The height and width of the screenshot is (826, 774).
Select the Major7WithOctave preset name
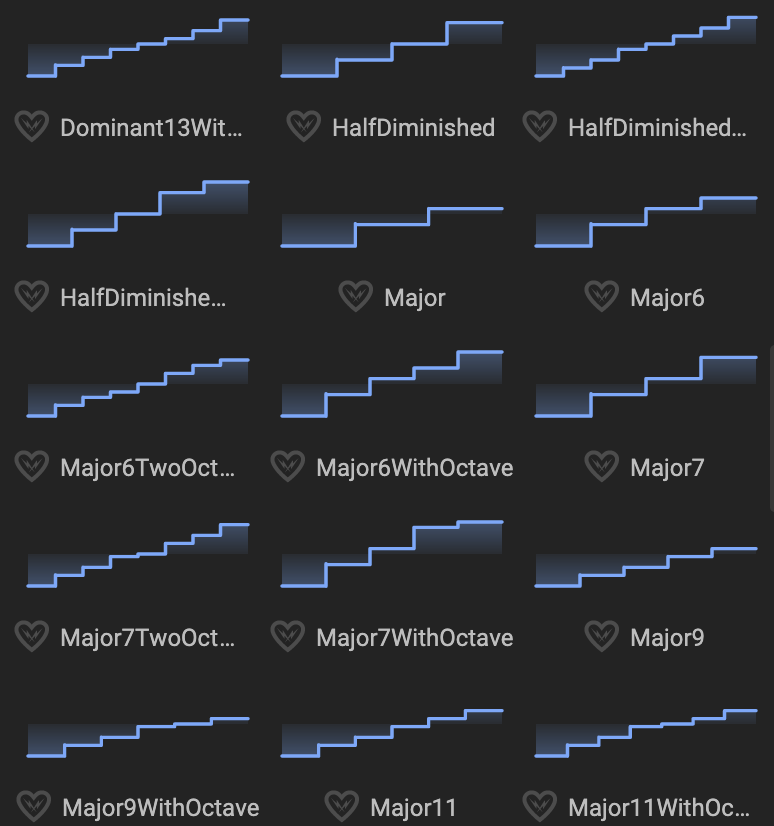414,637
